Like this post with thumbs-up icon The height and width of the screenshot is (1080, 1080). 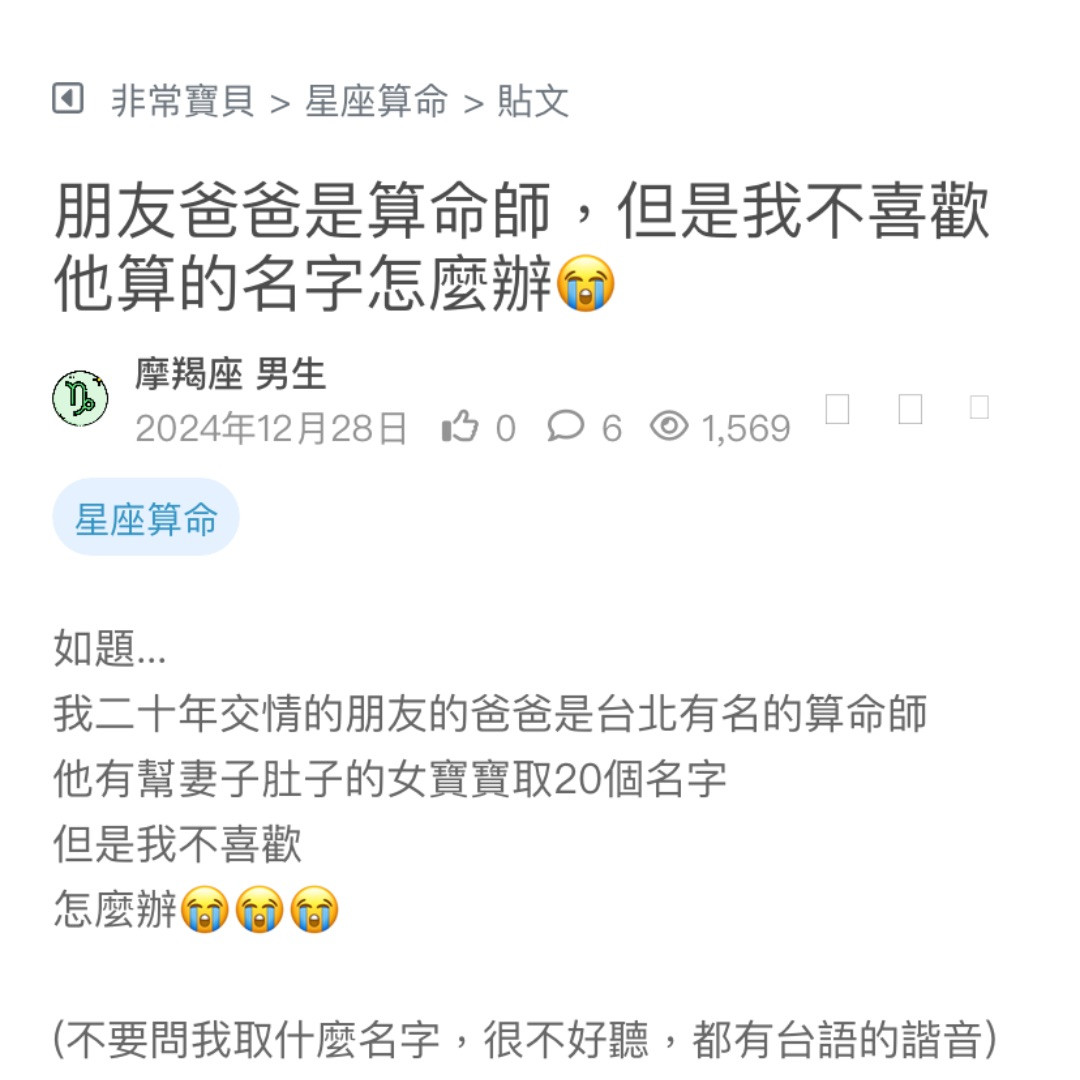[461, 428]
